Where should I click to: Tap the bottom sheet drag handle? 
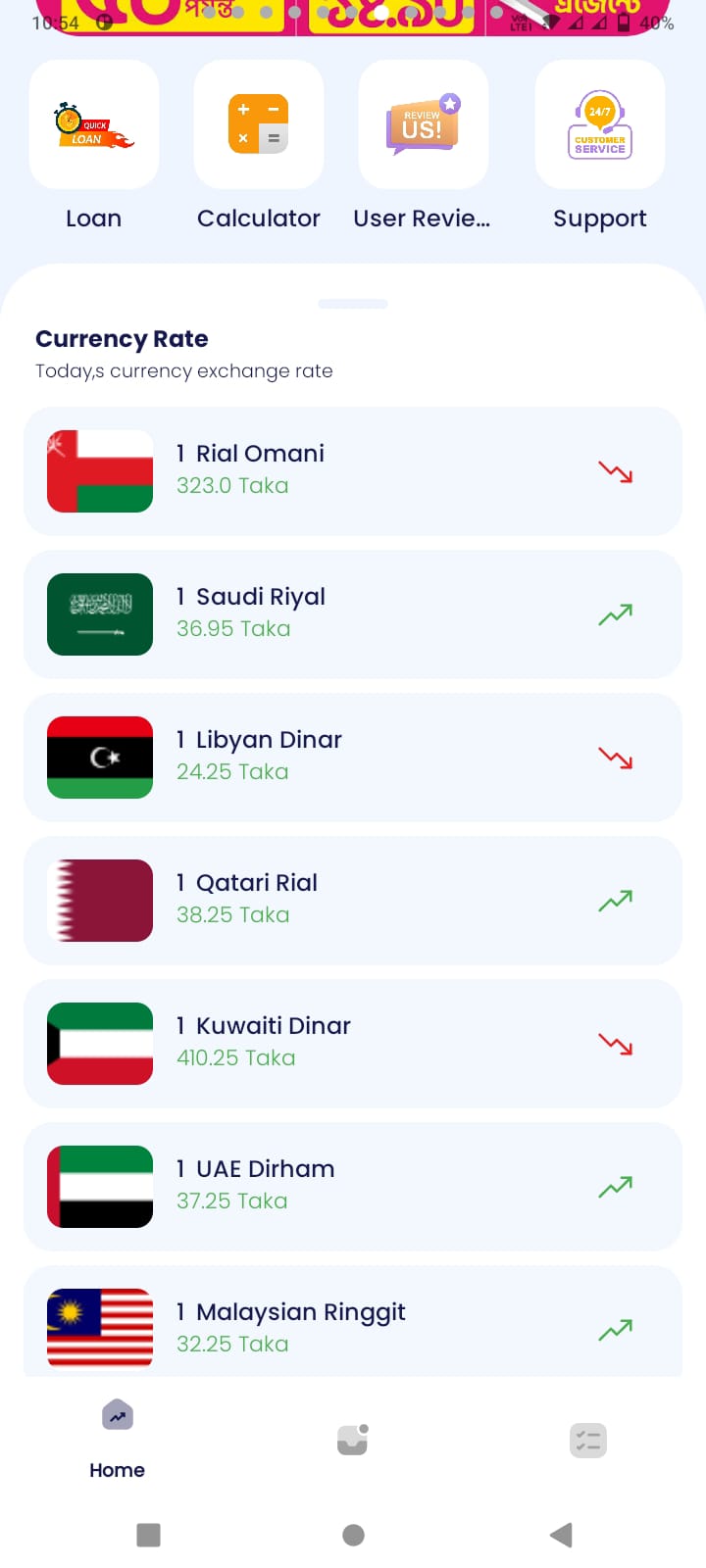[x=353, y=304]
